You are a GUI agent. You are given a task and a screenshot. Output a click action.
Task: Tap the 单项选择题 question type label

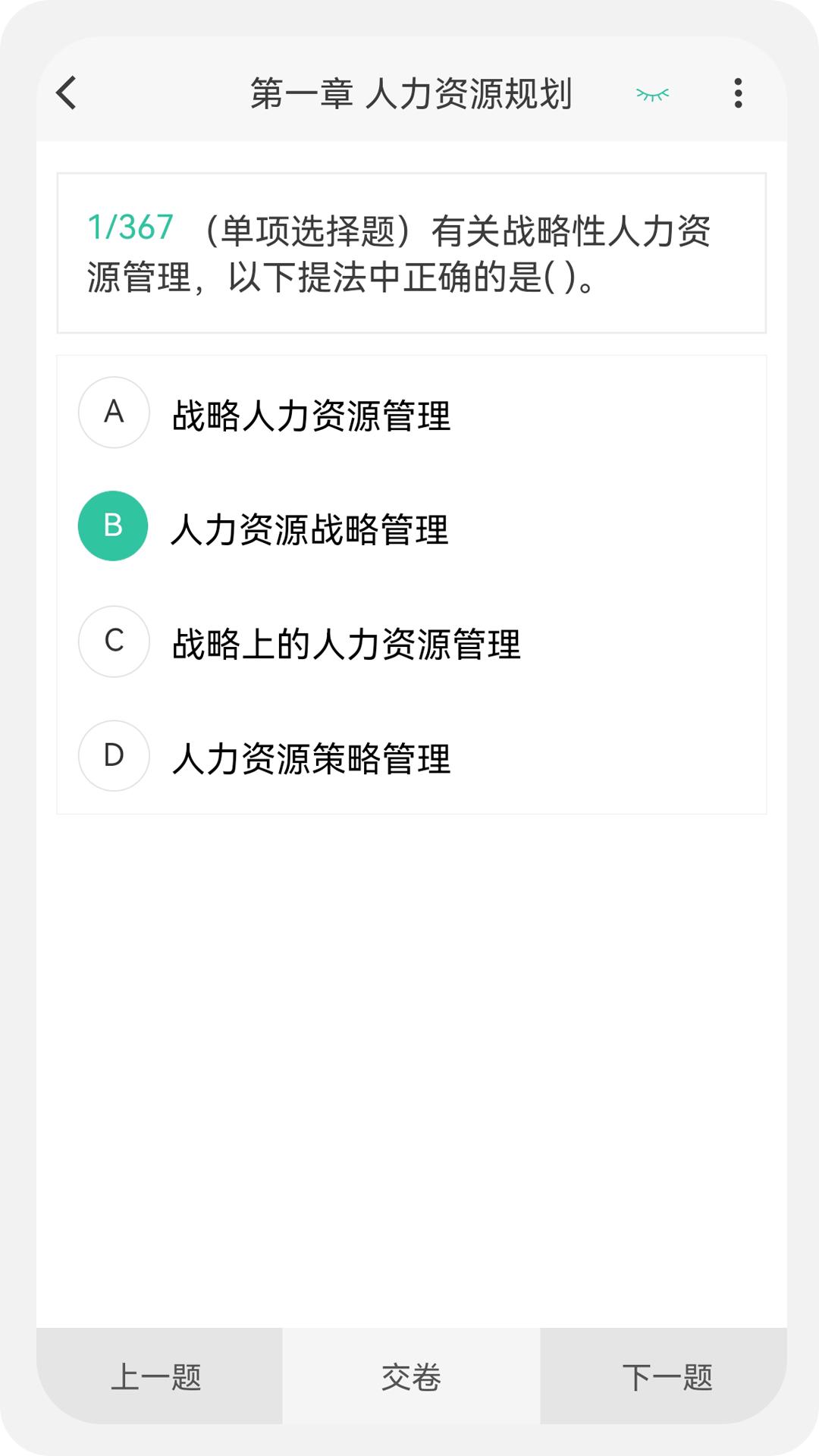[x=303, y=229]
